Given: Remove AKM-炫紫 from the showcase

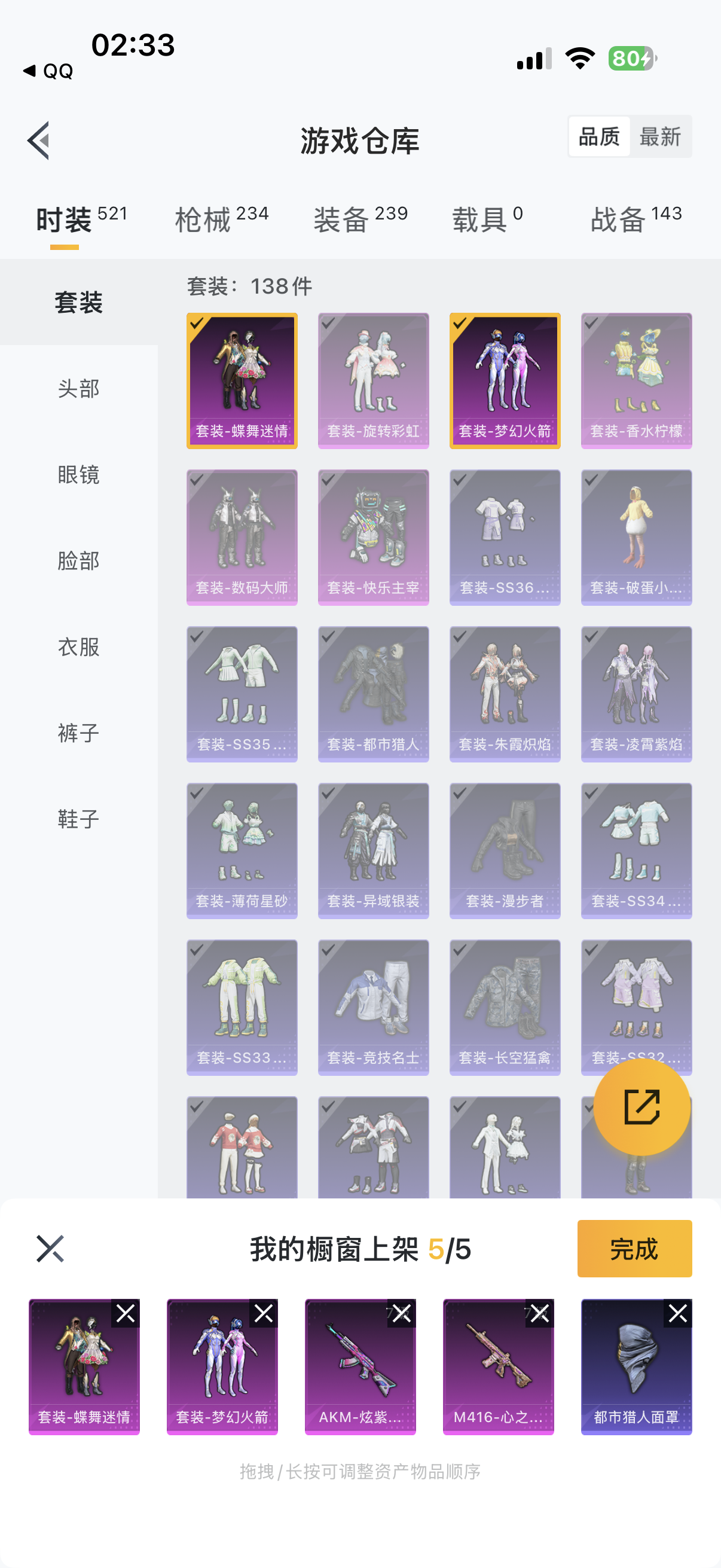Looking at the screenshot, I should [402, 1313].
